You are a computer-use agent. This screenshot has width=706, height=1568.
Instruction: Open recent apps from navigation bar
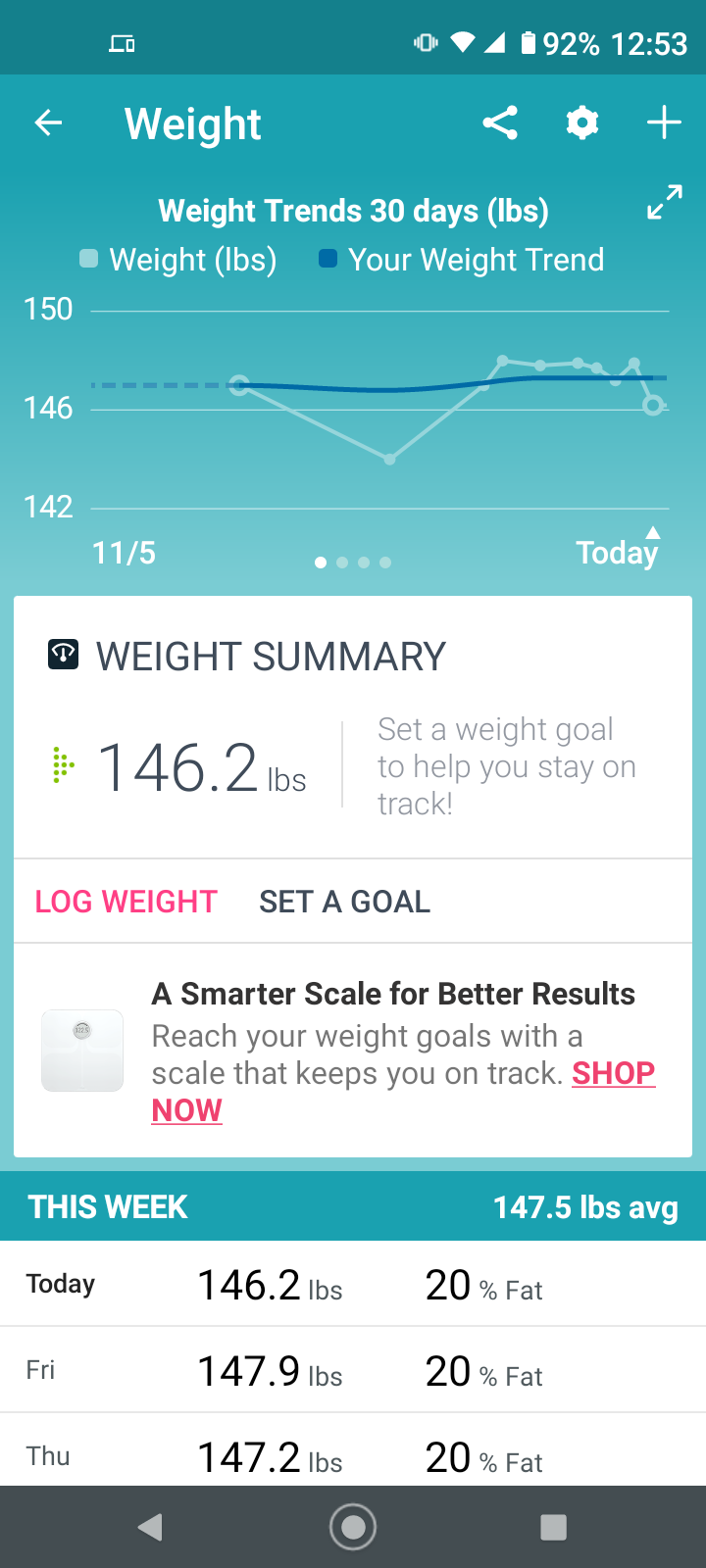click(x=553, y=1527)
